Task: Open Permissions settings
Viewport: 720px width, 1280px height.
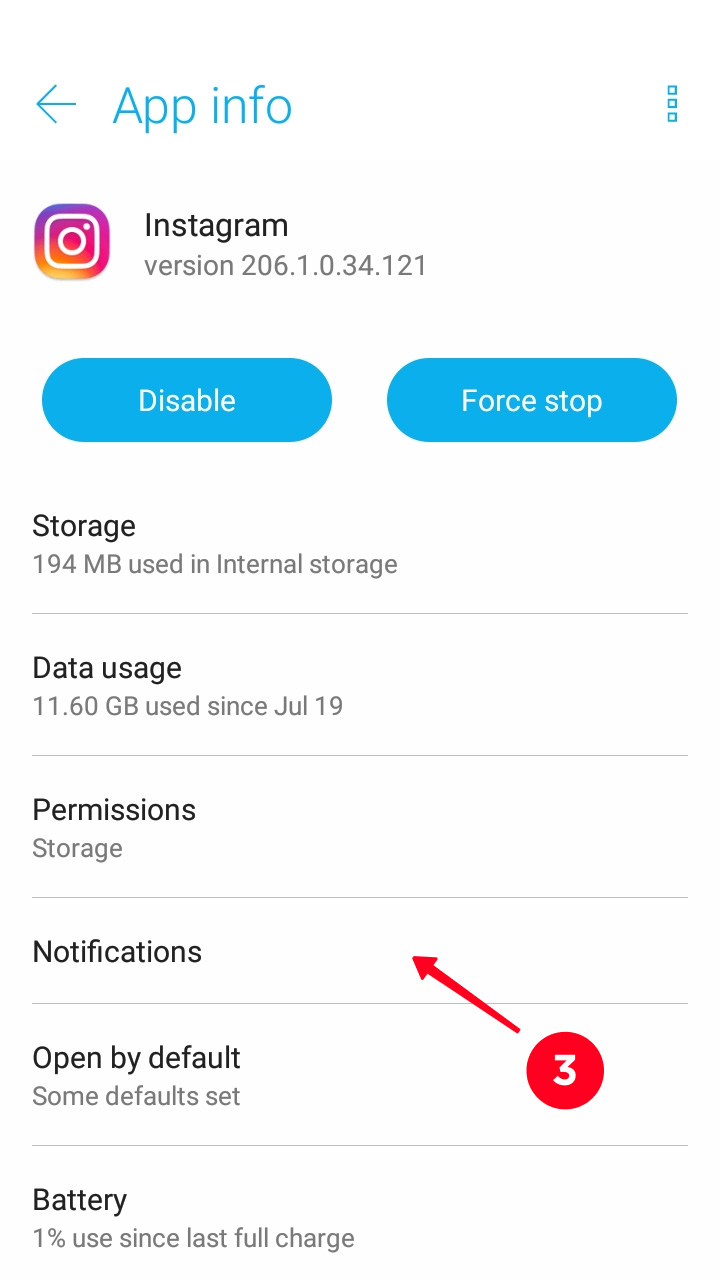Action: [x=360, y=827]
